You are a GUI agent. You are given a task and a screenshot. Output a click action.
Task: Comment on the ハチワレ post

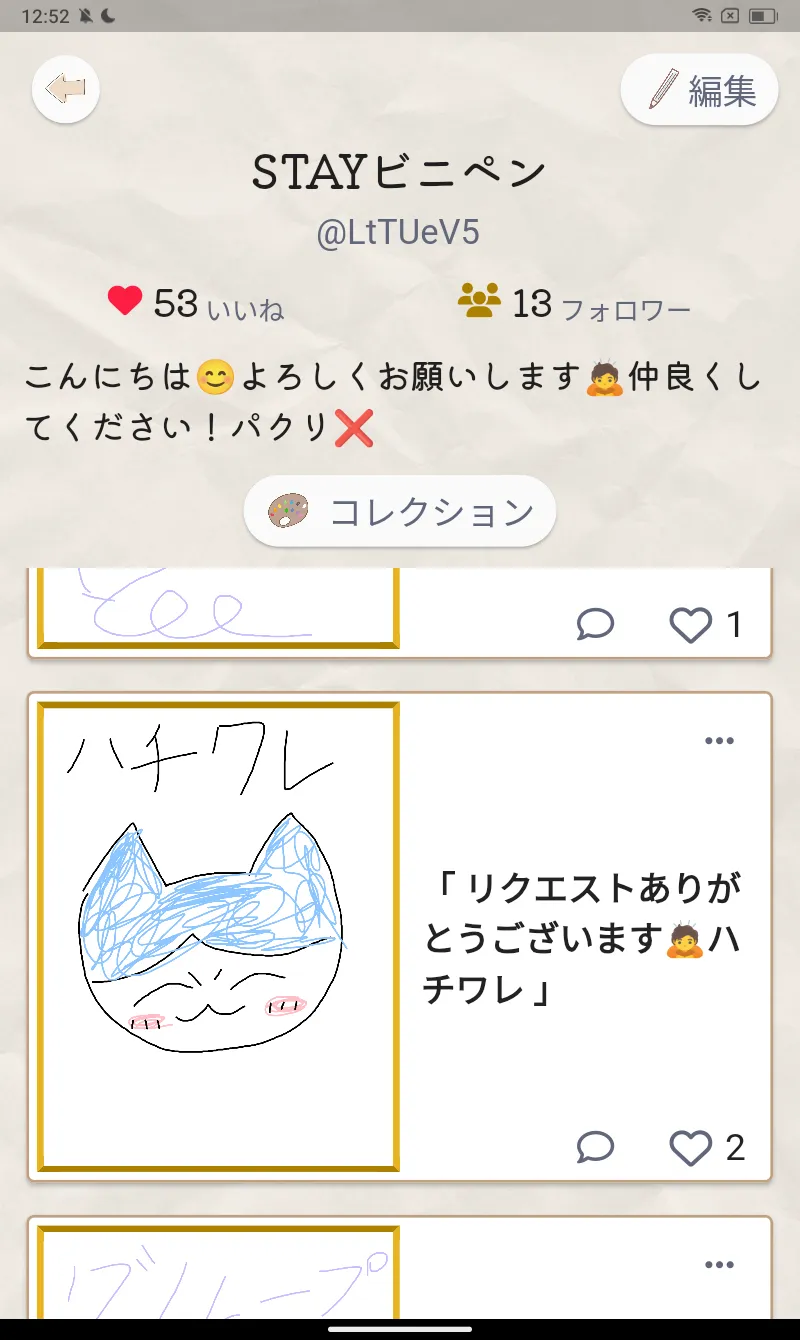pyautogui.click(x=595, y=1148)
